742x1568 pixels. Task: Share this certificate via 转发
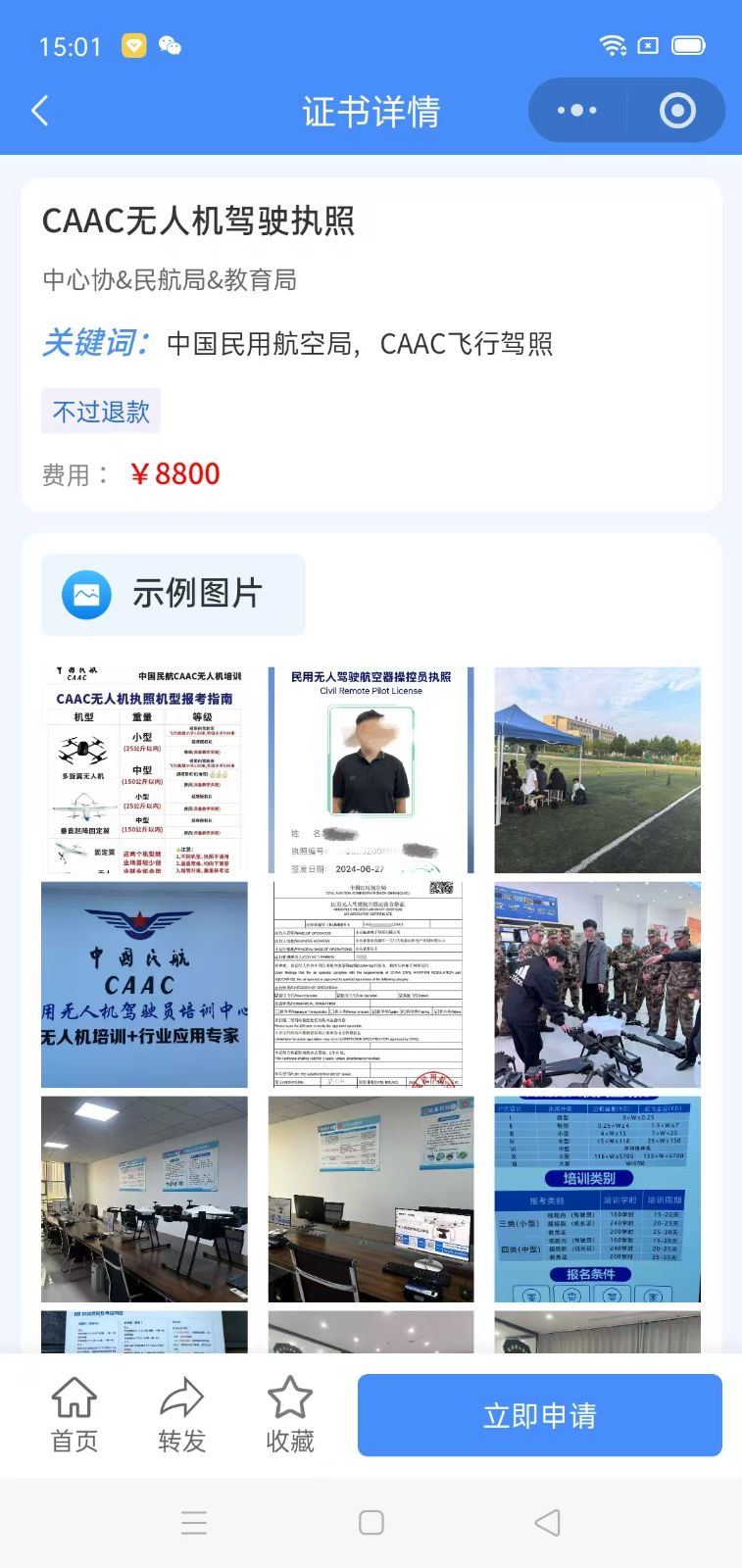[x=181, y=1415]
